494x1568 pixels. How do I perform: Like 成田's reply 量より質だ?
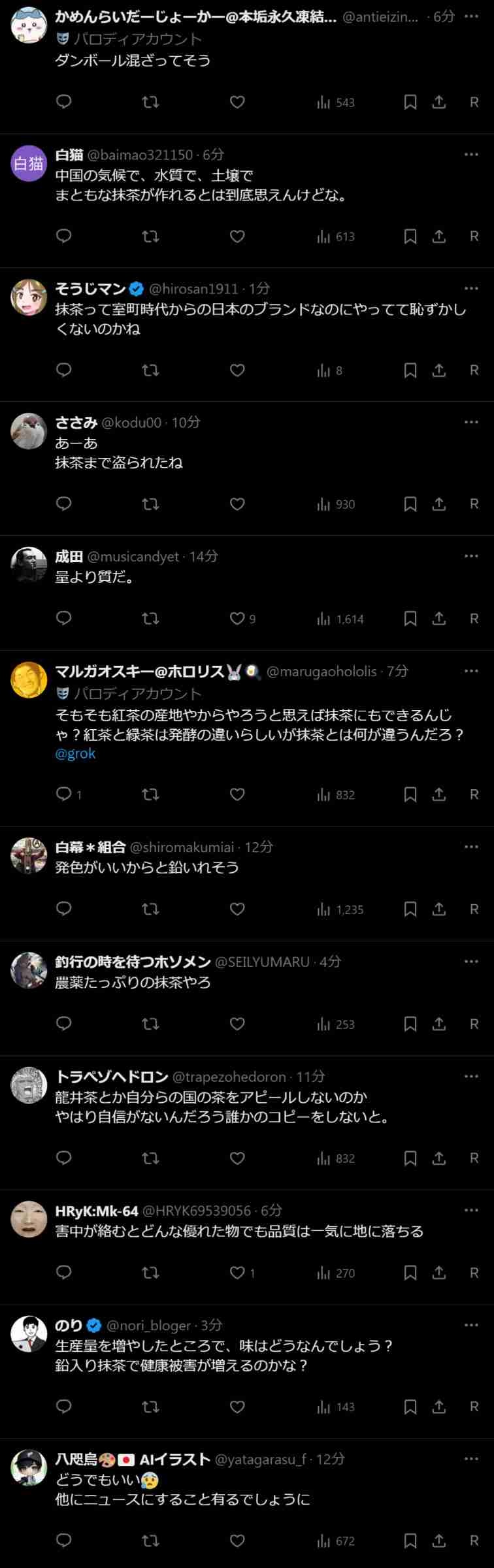237,619
